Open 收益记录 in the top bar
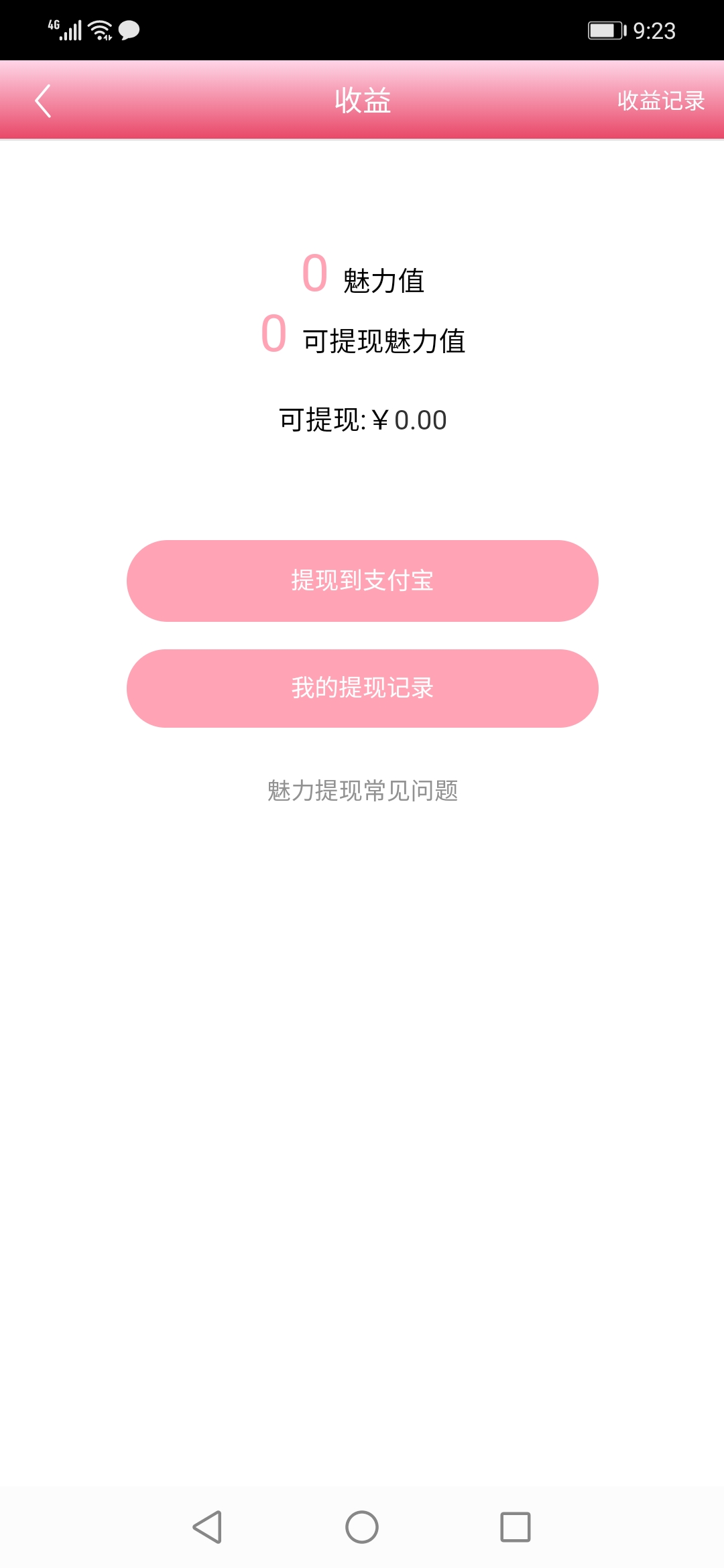724x1568 pixels. pos(660,101)
